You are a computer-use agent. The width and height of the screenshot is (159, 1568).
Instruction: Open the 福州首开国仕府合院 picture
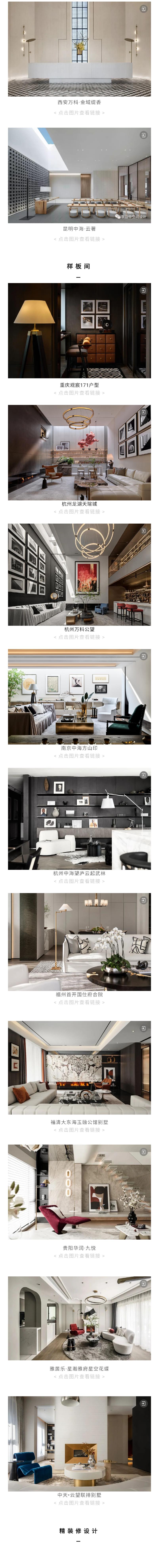(79, 941)
